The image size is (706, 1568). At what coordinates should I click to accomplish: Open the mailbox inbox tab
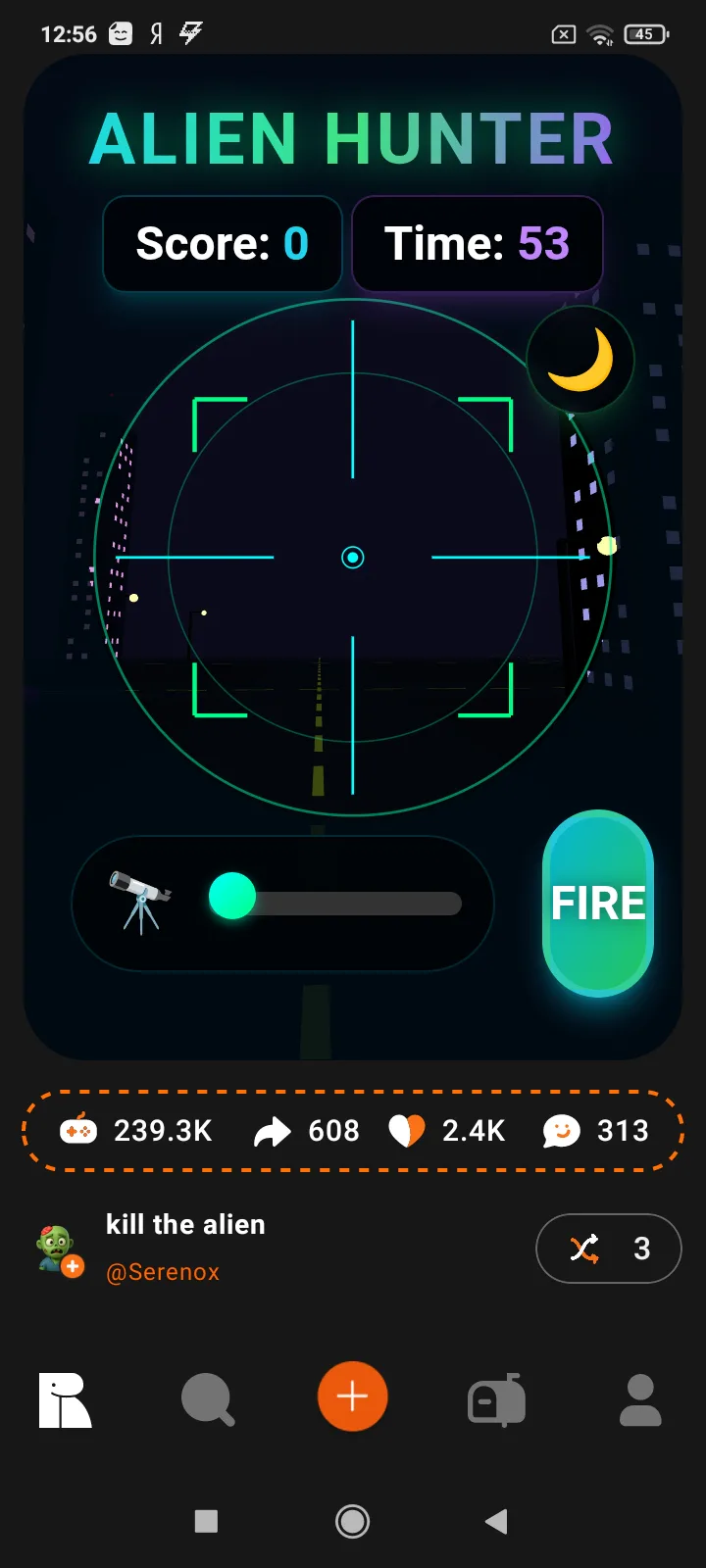coord(496,1399)
